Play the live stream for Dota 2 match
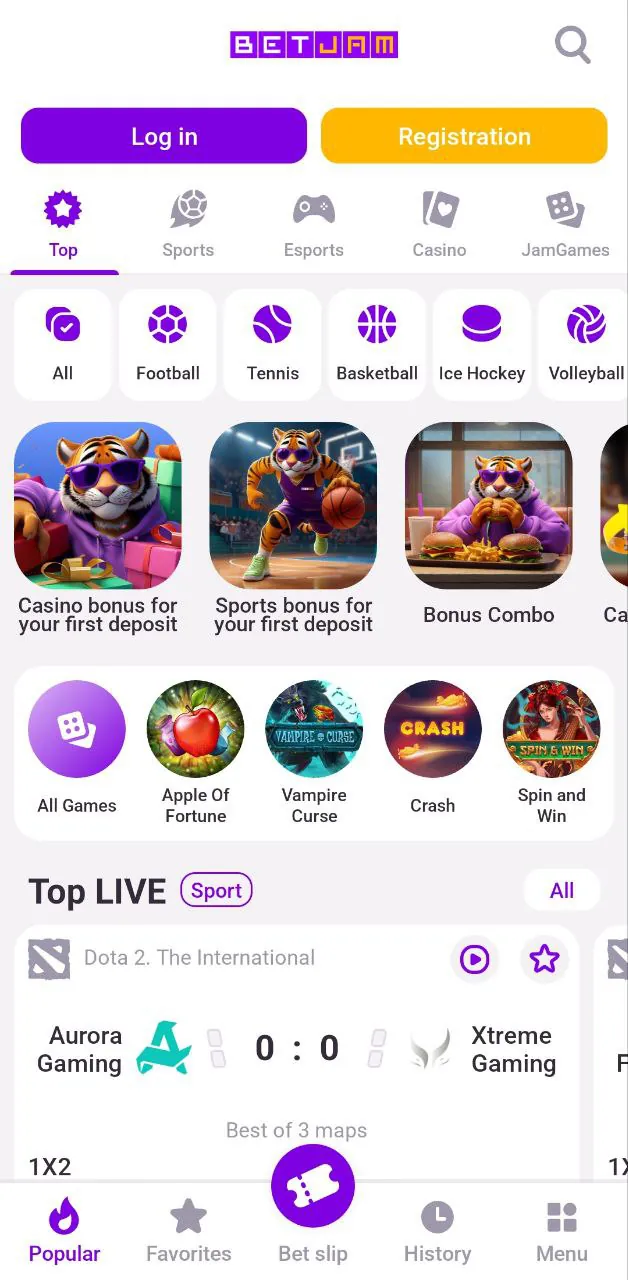This screenshot has width=628, height=1280. (x=474, y=960)
